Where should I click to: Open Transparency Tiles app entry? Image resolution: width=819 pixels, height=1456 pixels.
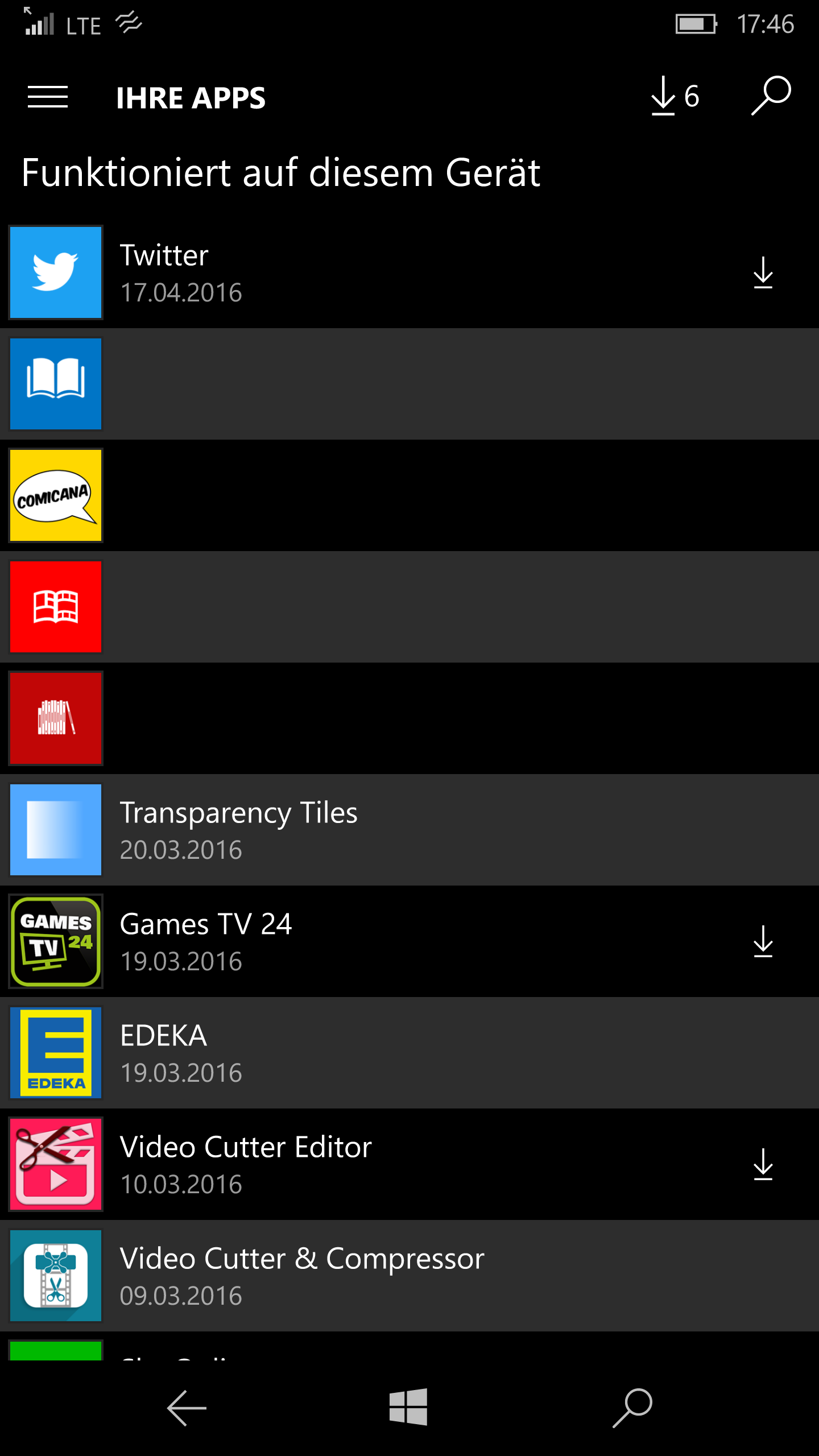(x=409, y=830)
